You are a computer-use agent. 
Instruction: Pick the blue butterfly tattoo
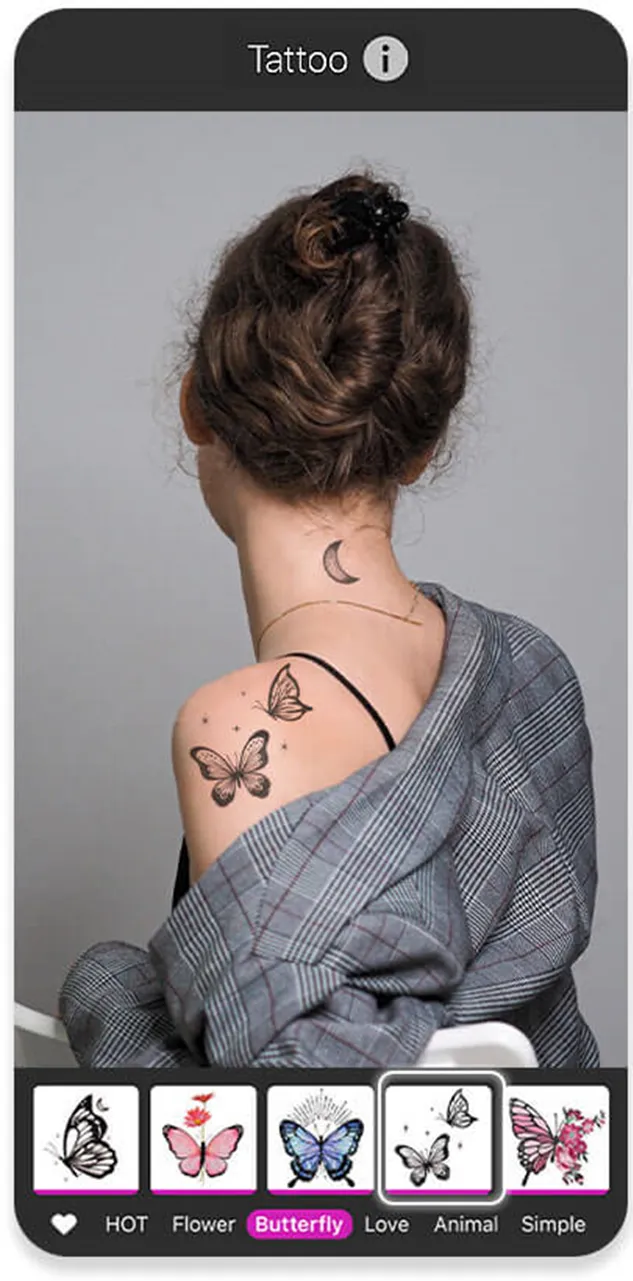tap(320, 1139)
